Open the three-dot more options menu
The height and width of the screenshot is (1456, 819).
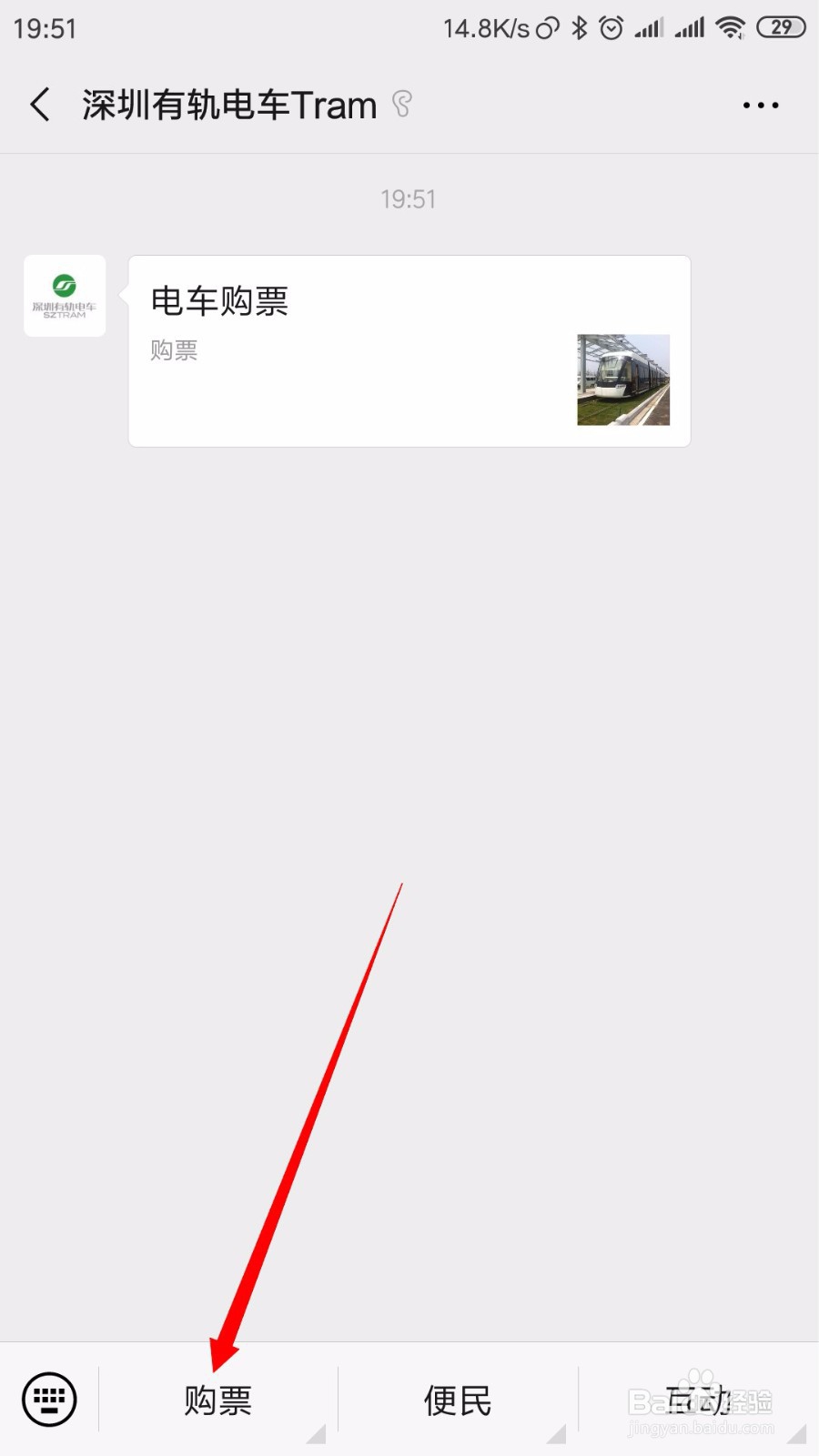(761, 105)
